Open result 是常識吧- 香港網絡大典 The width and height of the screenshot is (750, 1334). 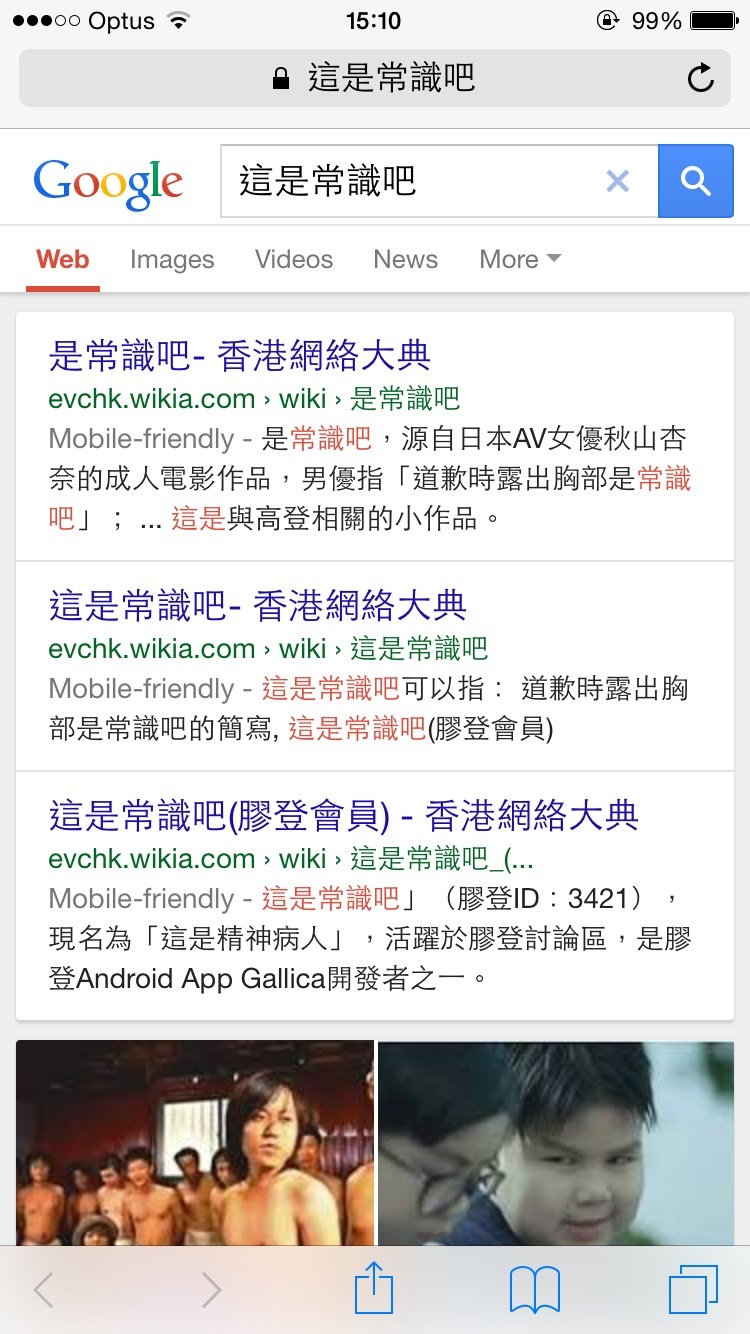pyautogui.click(x=240, y=355)
